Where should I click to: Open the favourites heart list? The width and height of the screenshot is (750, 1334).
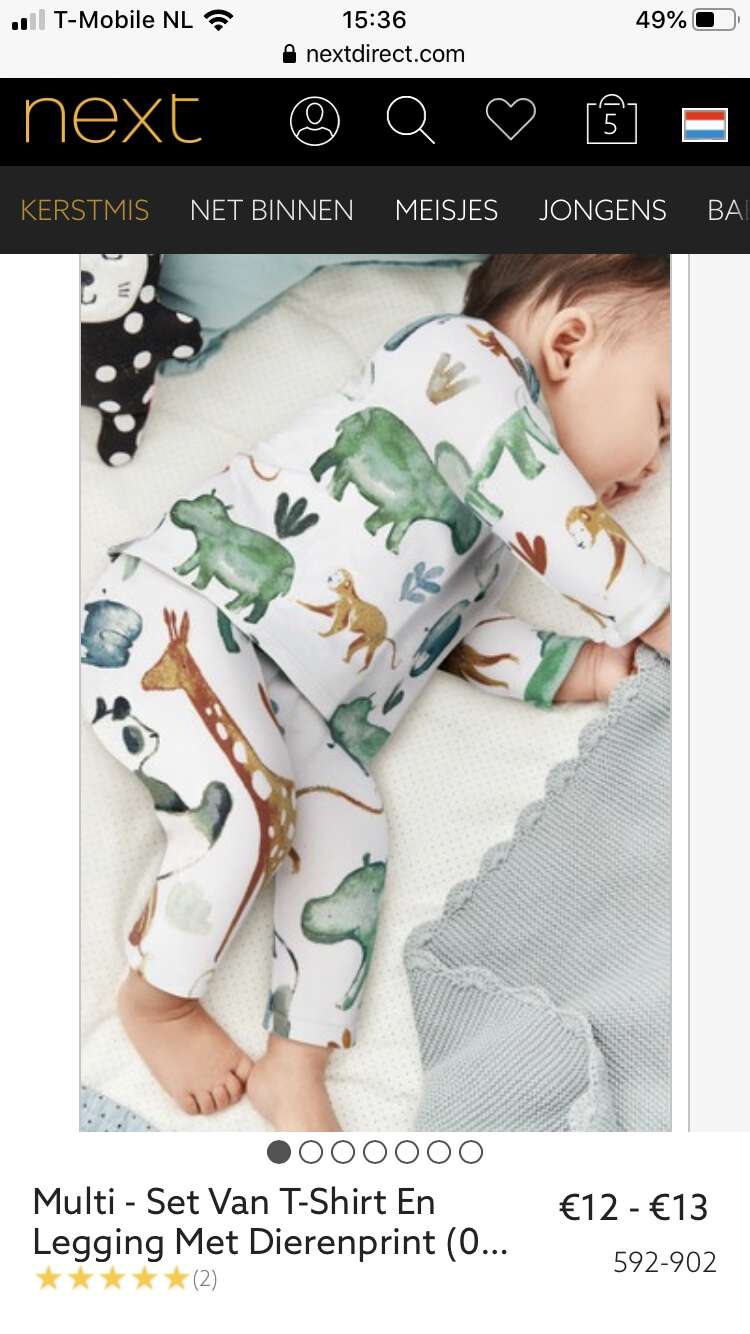pyautogui.click(x=511, y=121)
